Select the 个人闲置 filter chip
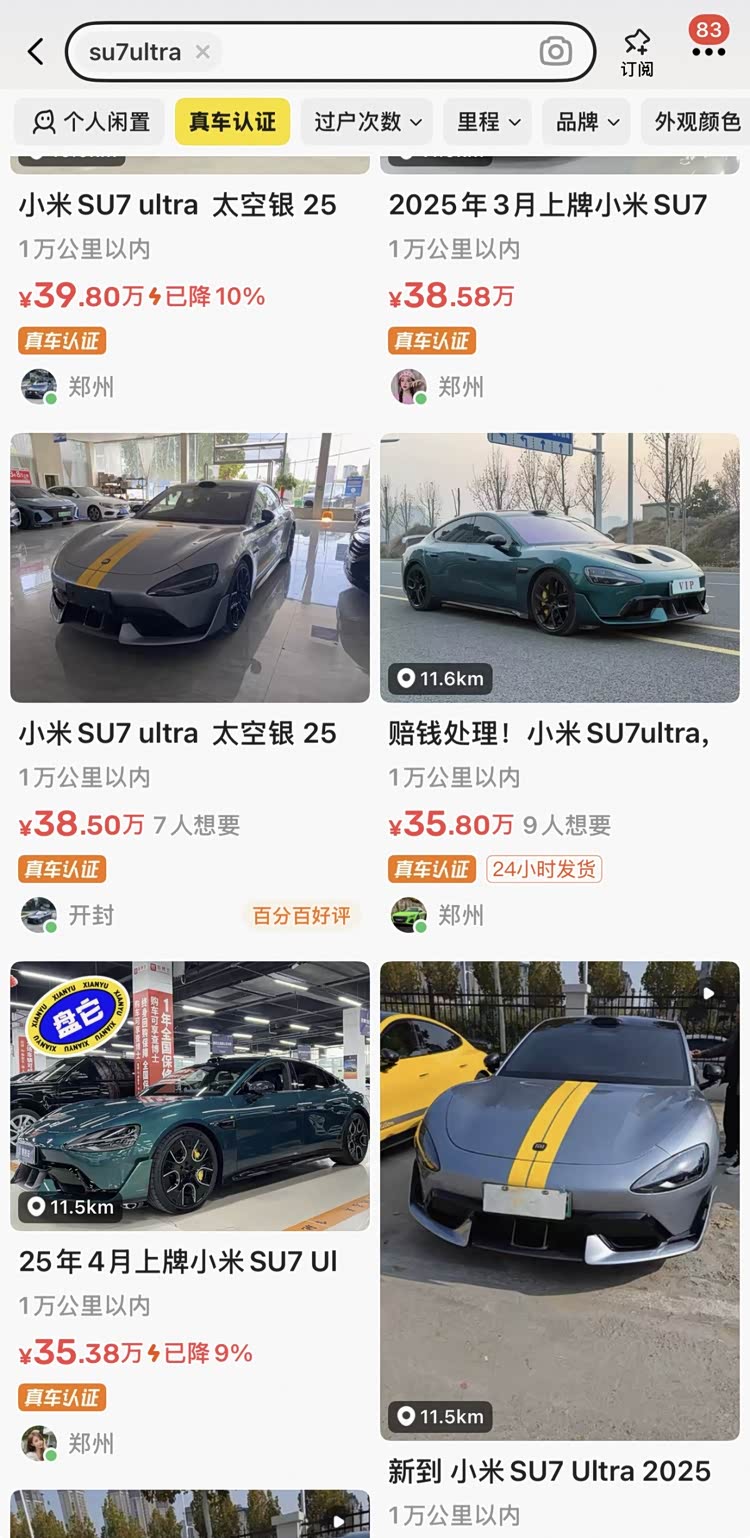This screenshot has height=1538, width=750. [x=91, y=122]
